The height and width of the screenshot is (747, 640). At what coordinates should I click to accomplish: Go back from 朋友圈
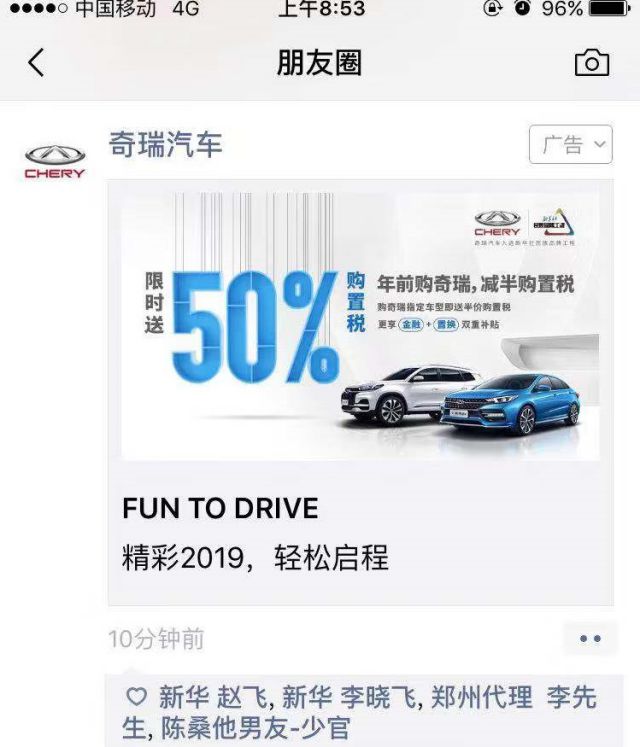pyautogui.click(x=36, y=63)
